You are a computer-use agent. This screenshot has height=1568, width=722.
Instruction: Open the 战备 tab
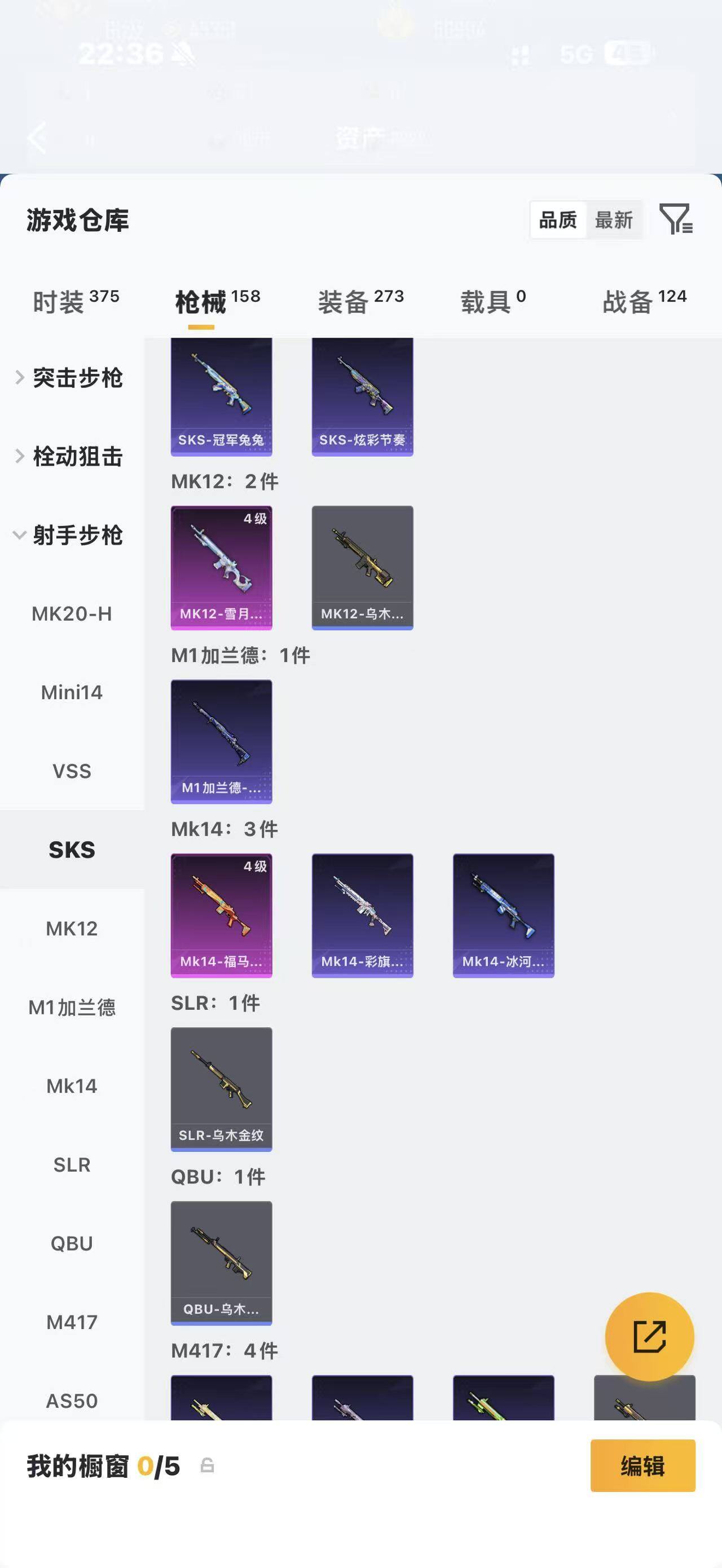pos(644,301)
